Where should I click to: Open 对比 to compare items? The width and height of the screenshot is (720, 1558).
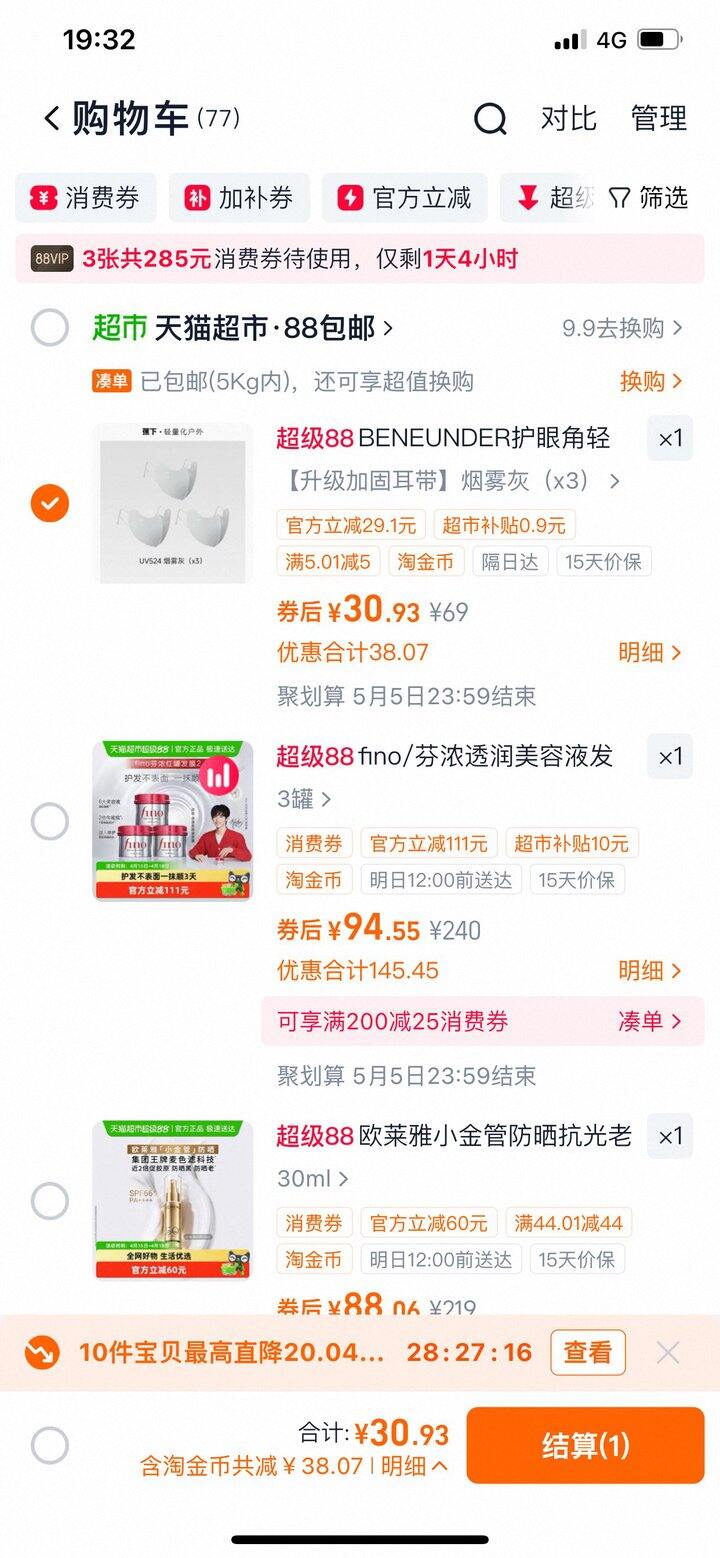pos(568,119)
